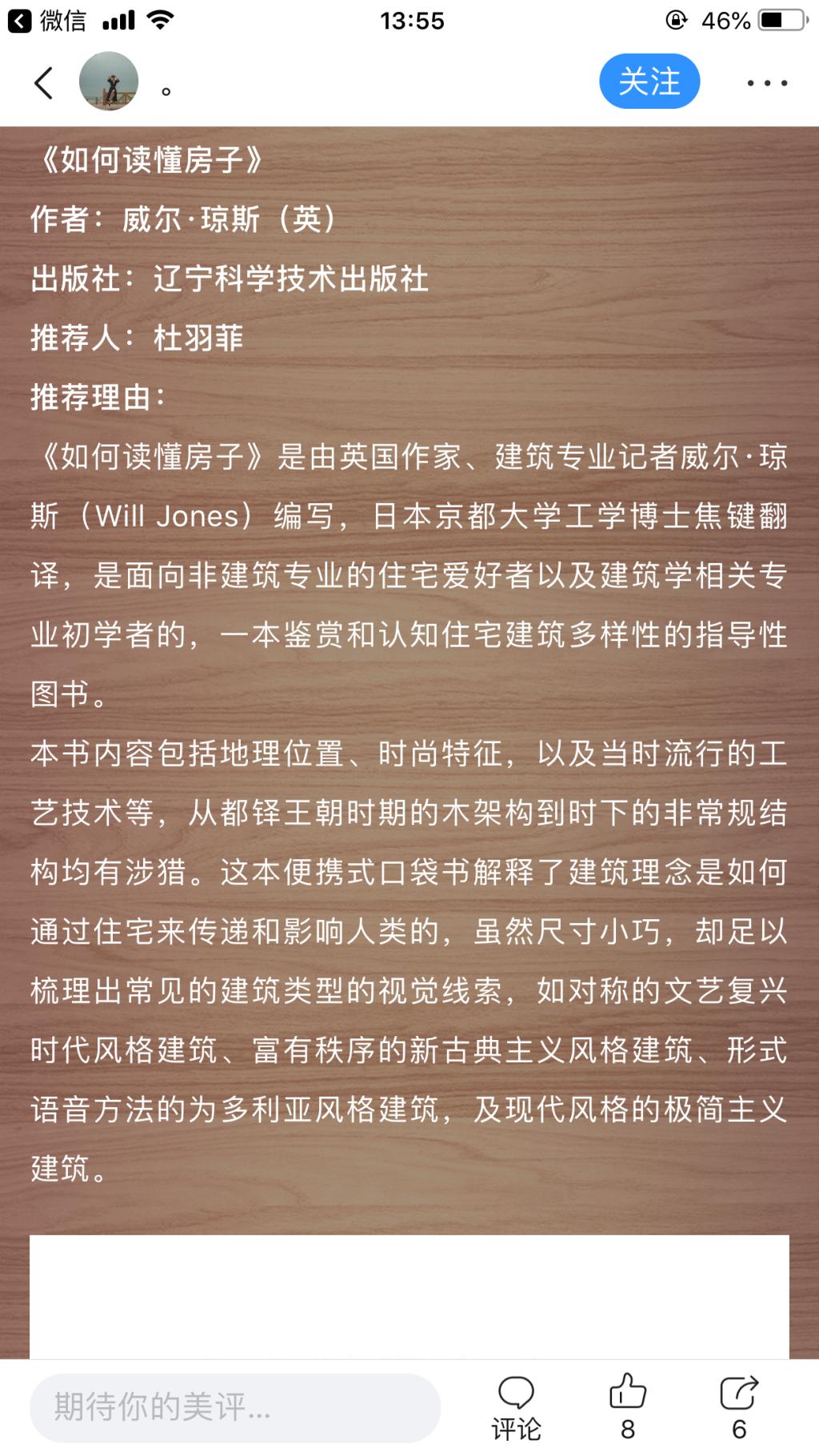Viewport: 819px width, 1456px height.
Task: Like this post with thumbs-up icon
Action: [x=628, y=1407]
